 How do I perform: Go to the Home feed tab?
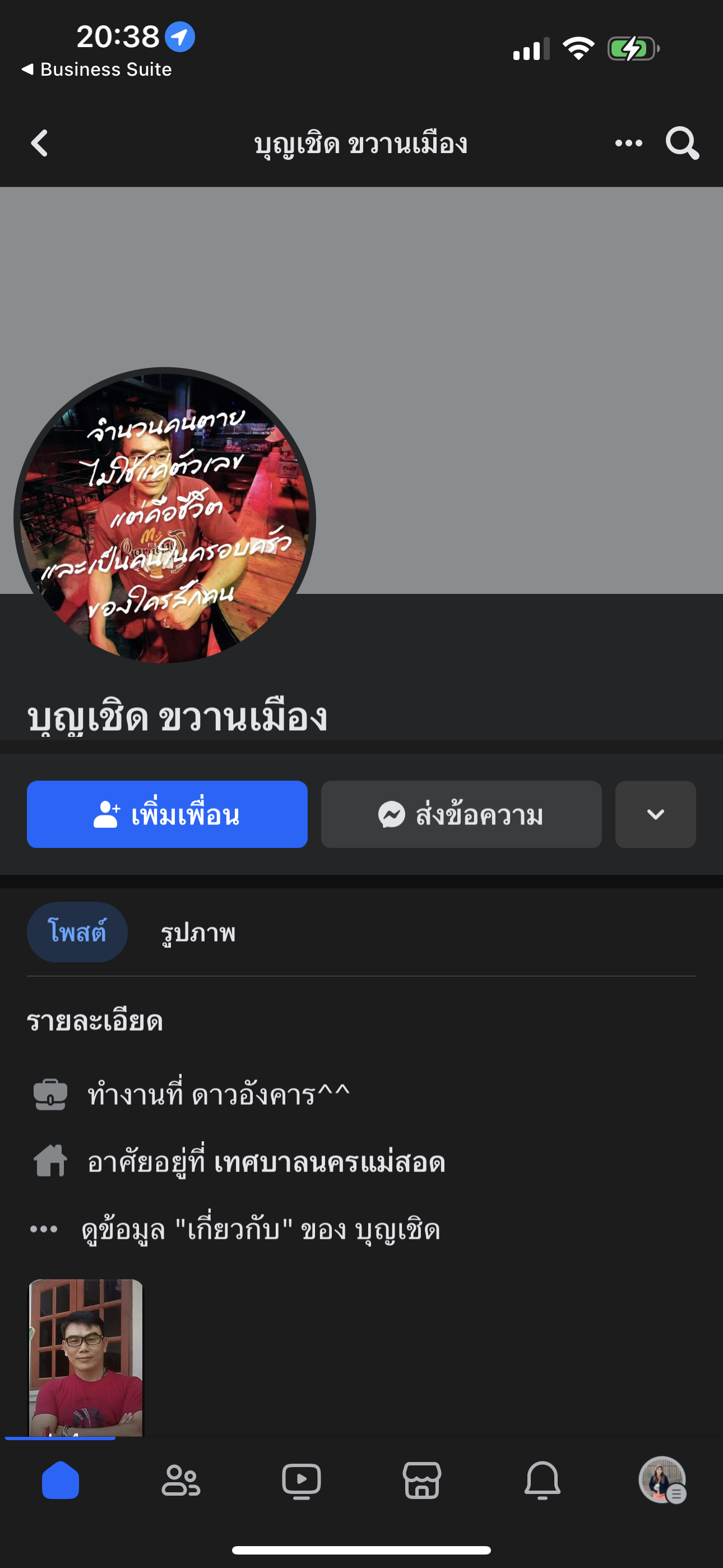click(61, 1481)
